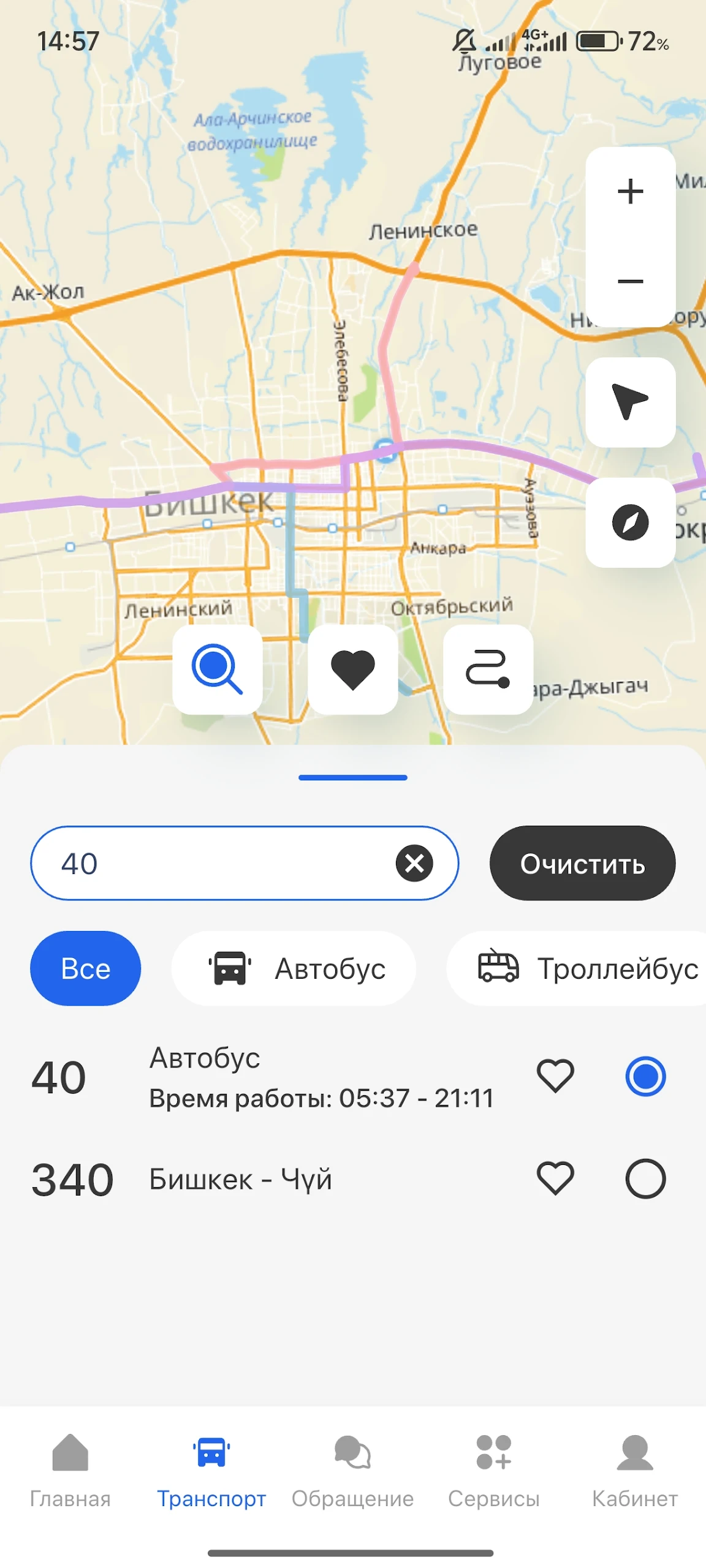
Task: Zoom in on the map
Action: coord(630,192)
